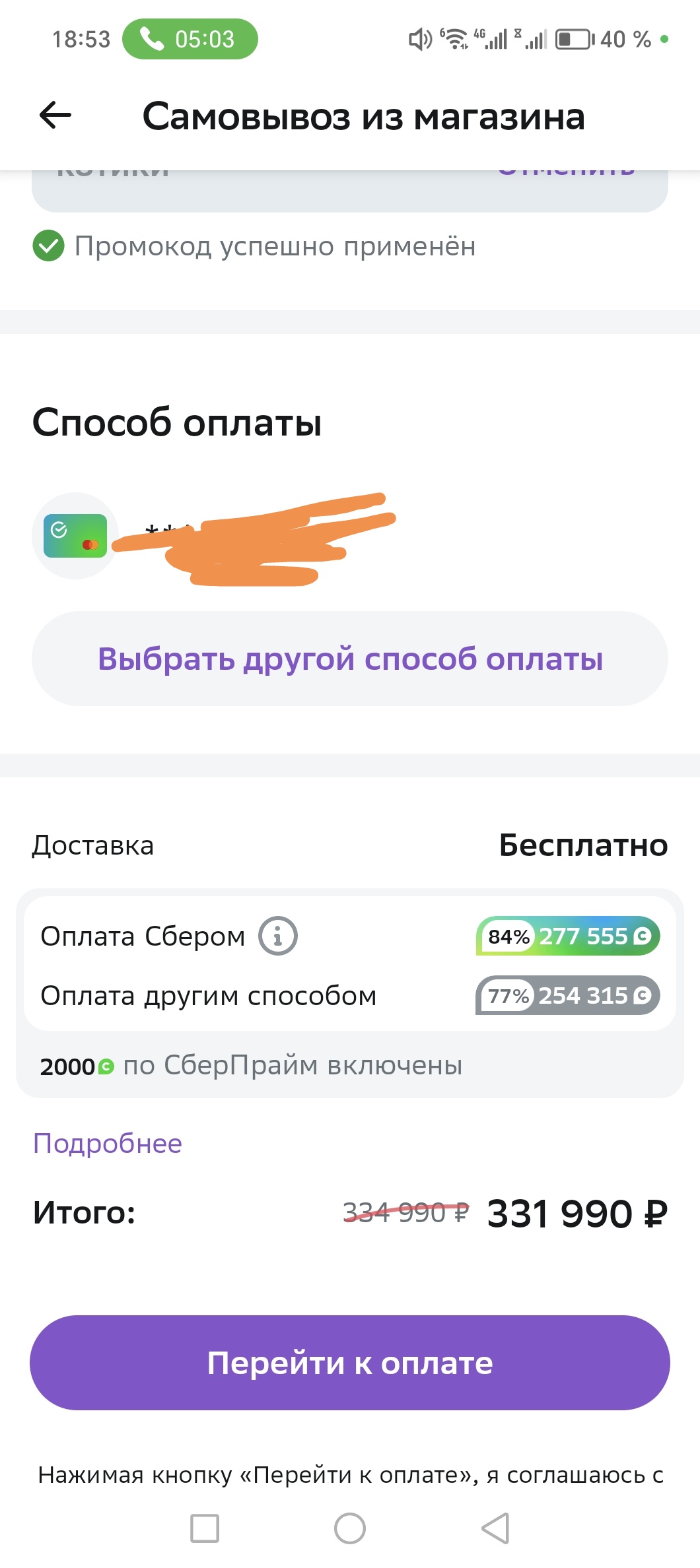This screenshot has height=1568, width=700.
Task: Open the Оплата Сбером info icon
Action: 277,936
